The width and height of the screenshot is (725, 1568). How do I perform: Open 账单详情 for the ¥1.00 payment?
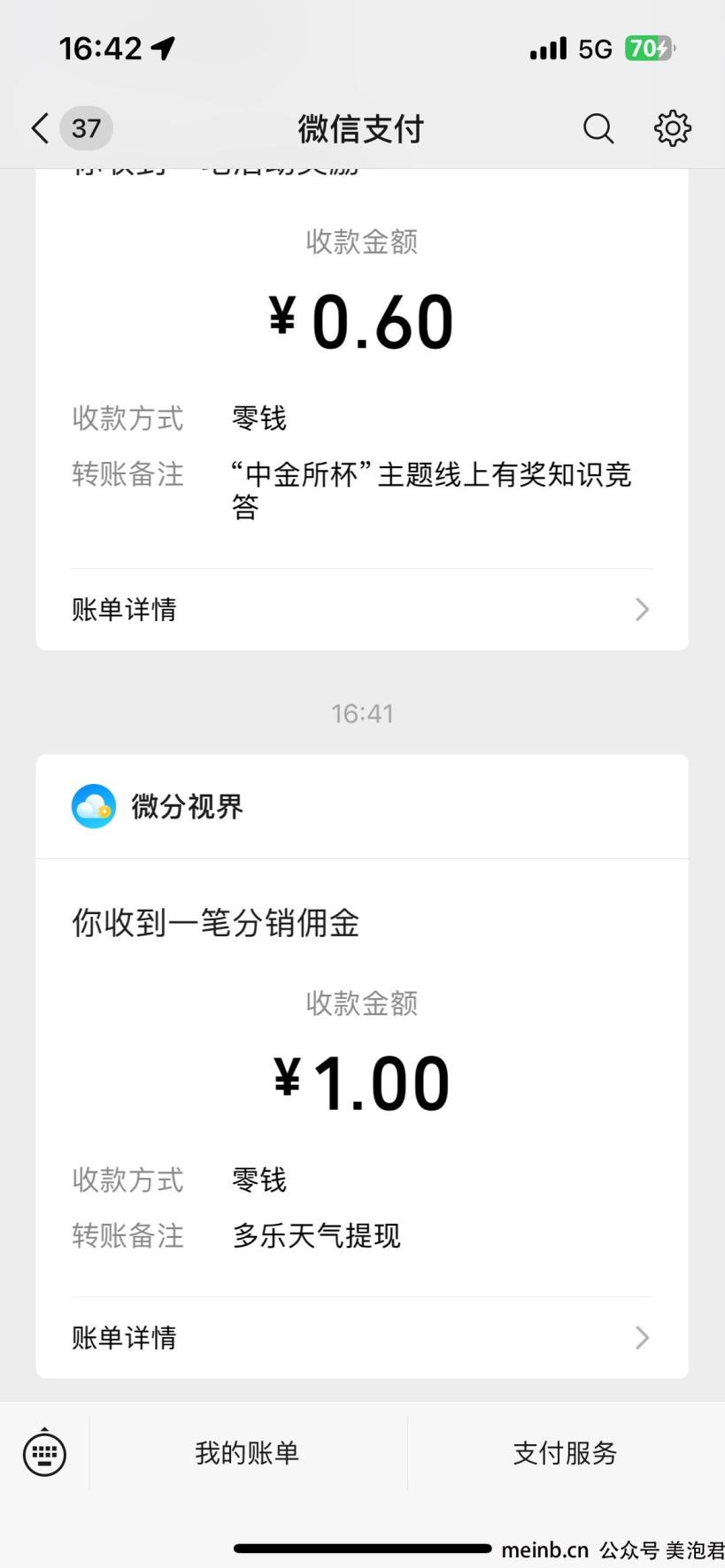(x=362, y=1337)
